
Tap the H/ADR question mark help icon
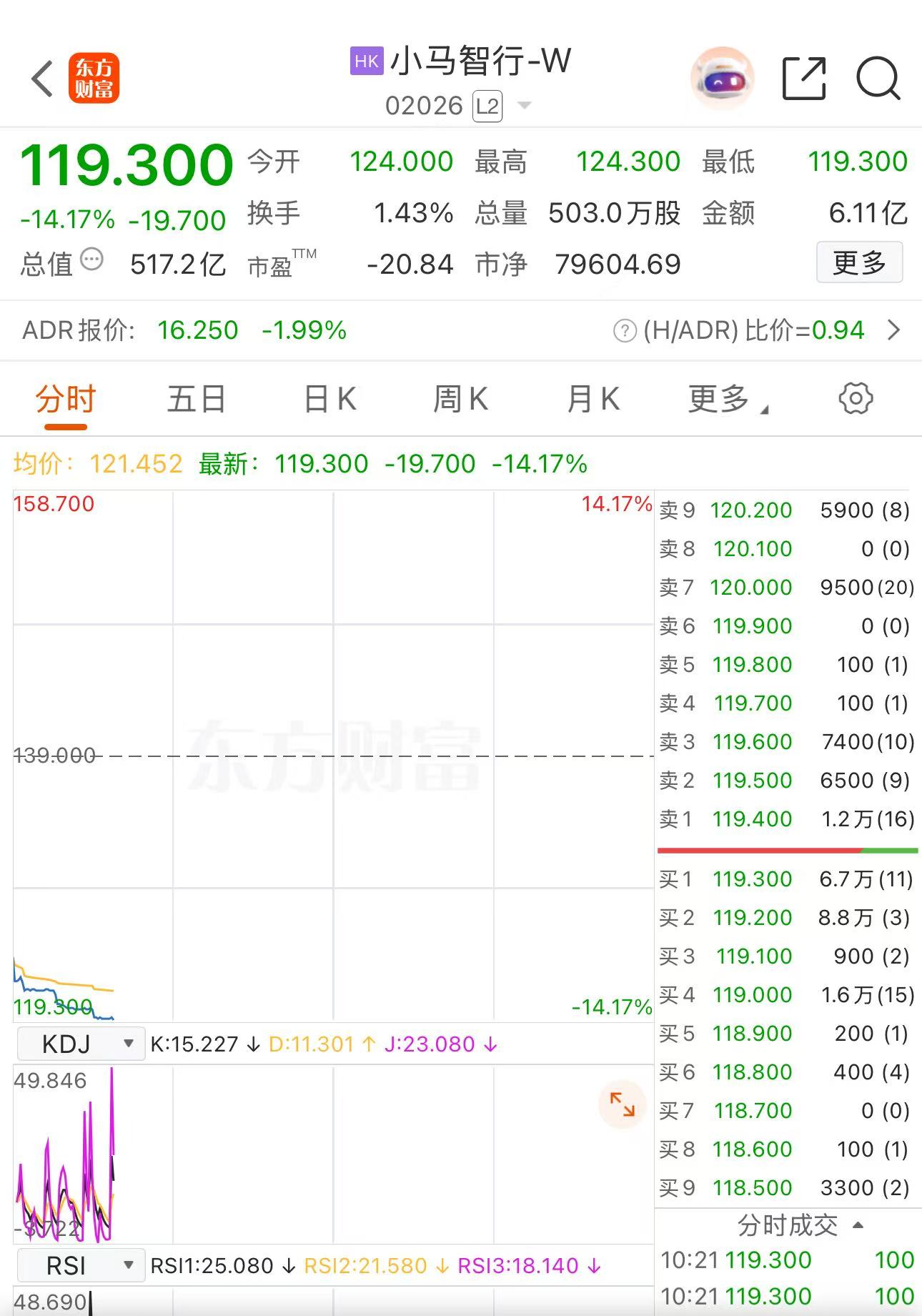(x=625, y=331)
